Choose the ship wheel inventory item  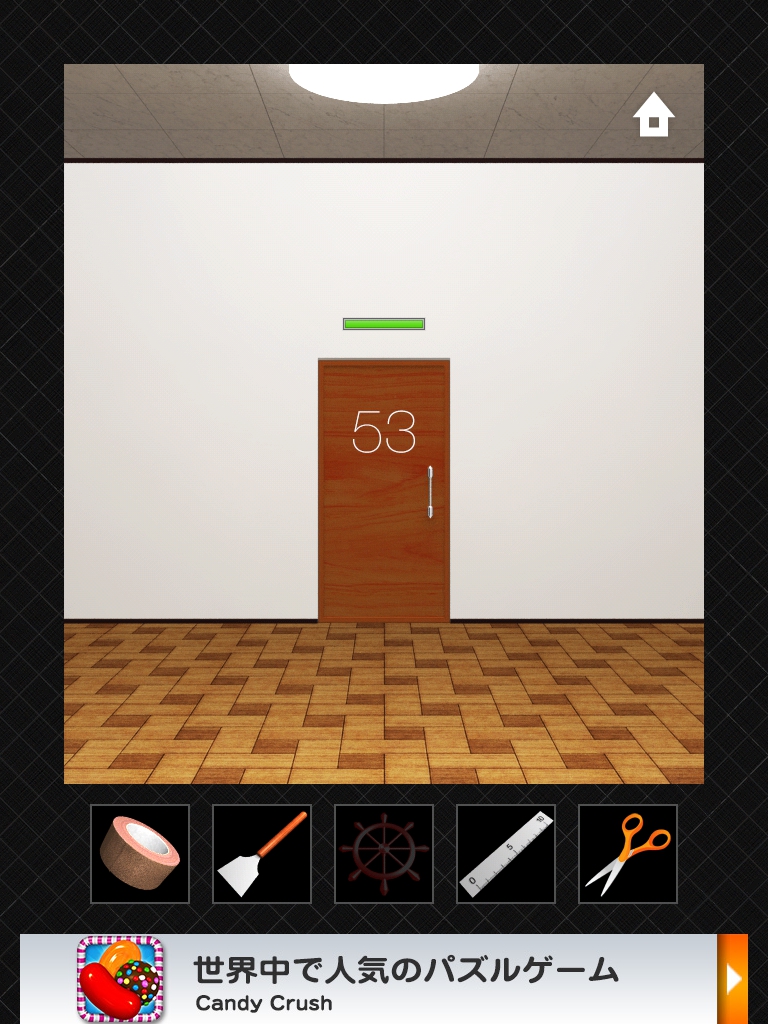384,854
